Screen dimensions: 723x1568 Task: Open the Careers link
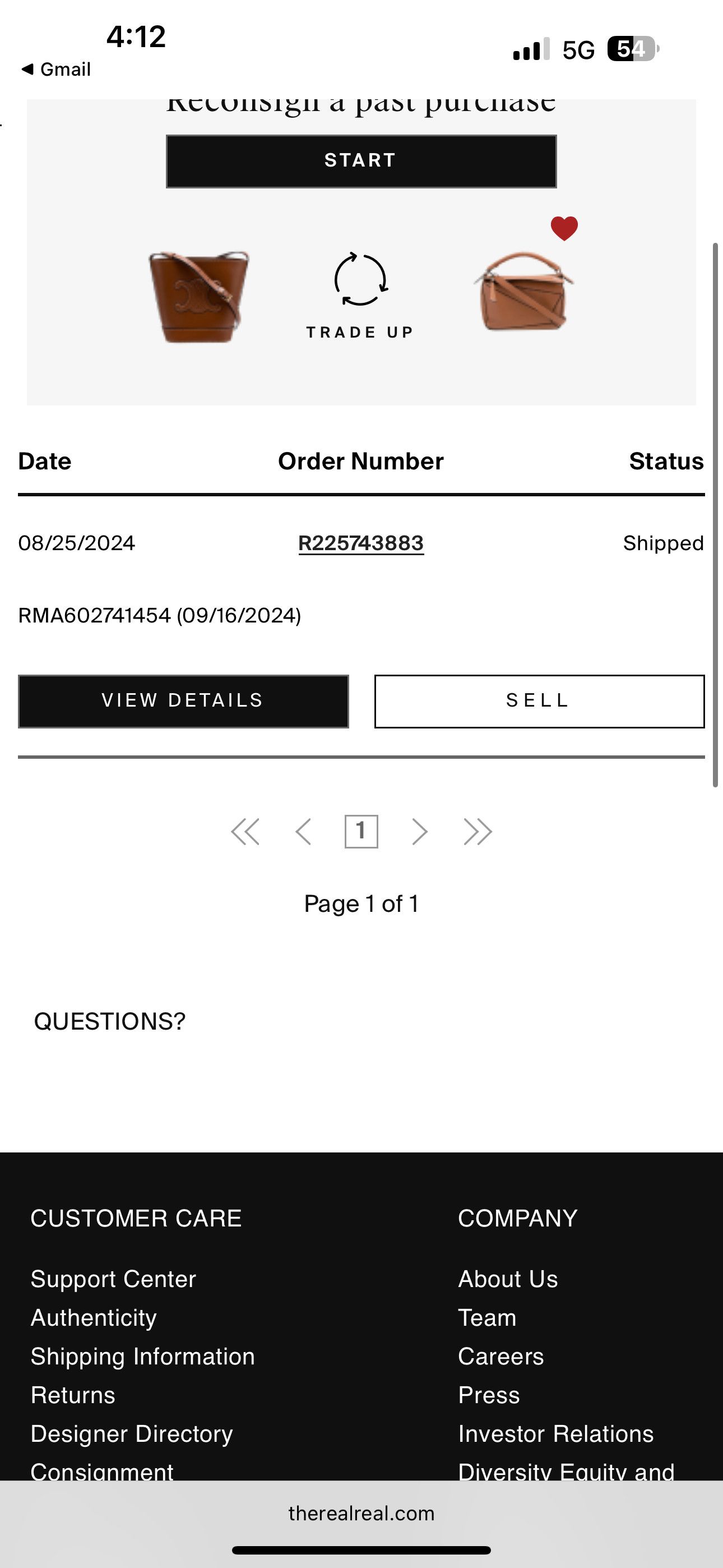pos(502,1356)
